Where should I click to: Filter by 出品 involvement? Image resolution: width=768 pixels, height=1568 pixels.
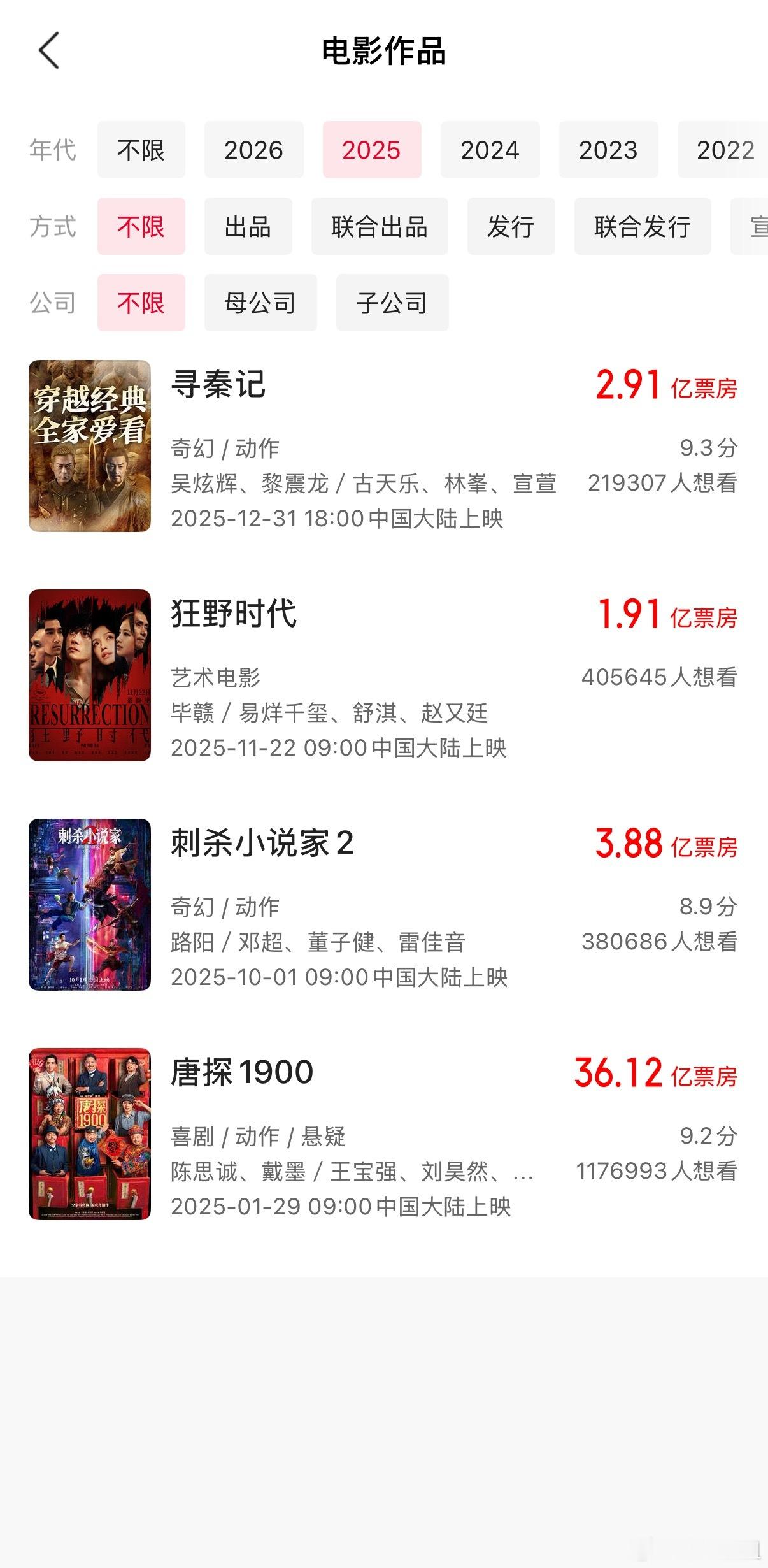[x=248, y=226]
